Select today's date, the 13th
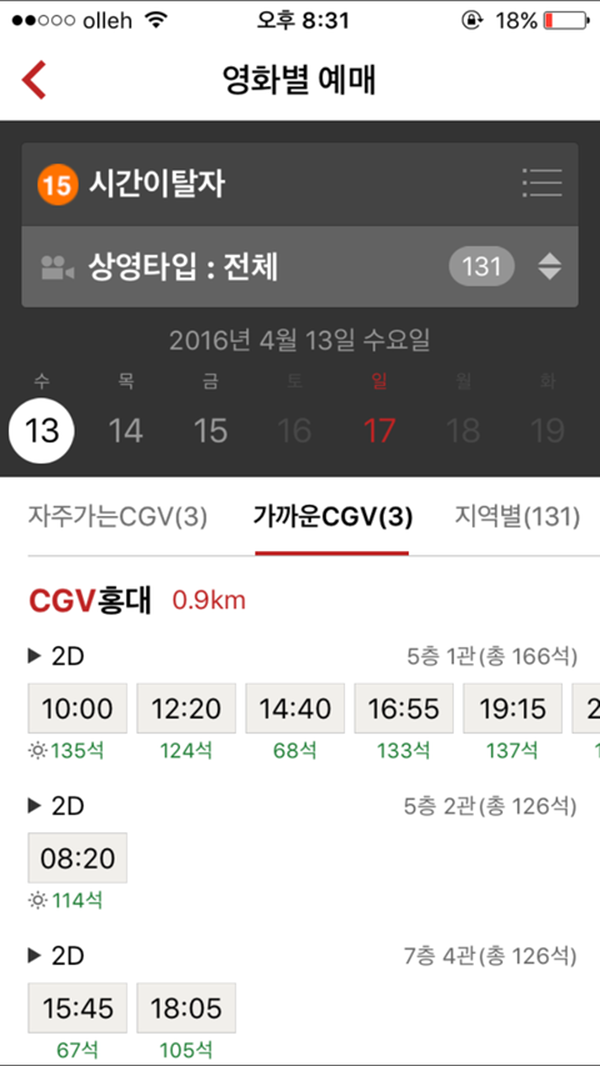Screen dimensions: 600x1066 point(42,431)
